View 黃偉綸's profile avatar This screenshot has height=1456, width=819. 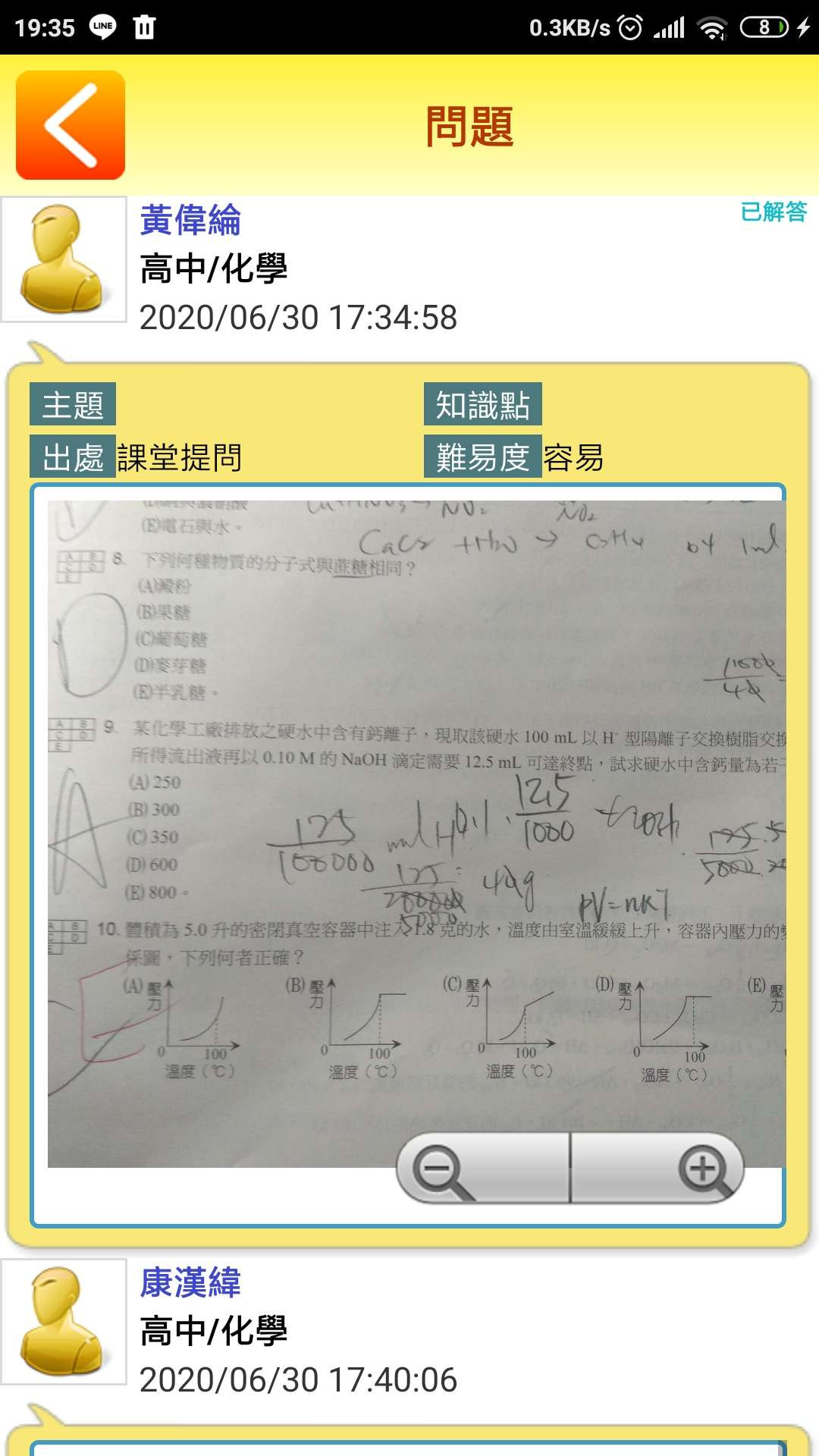point(64,259)
